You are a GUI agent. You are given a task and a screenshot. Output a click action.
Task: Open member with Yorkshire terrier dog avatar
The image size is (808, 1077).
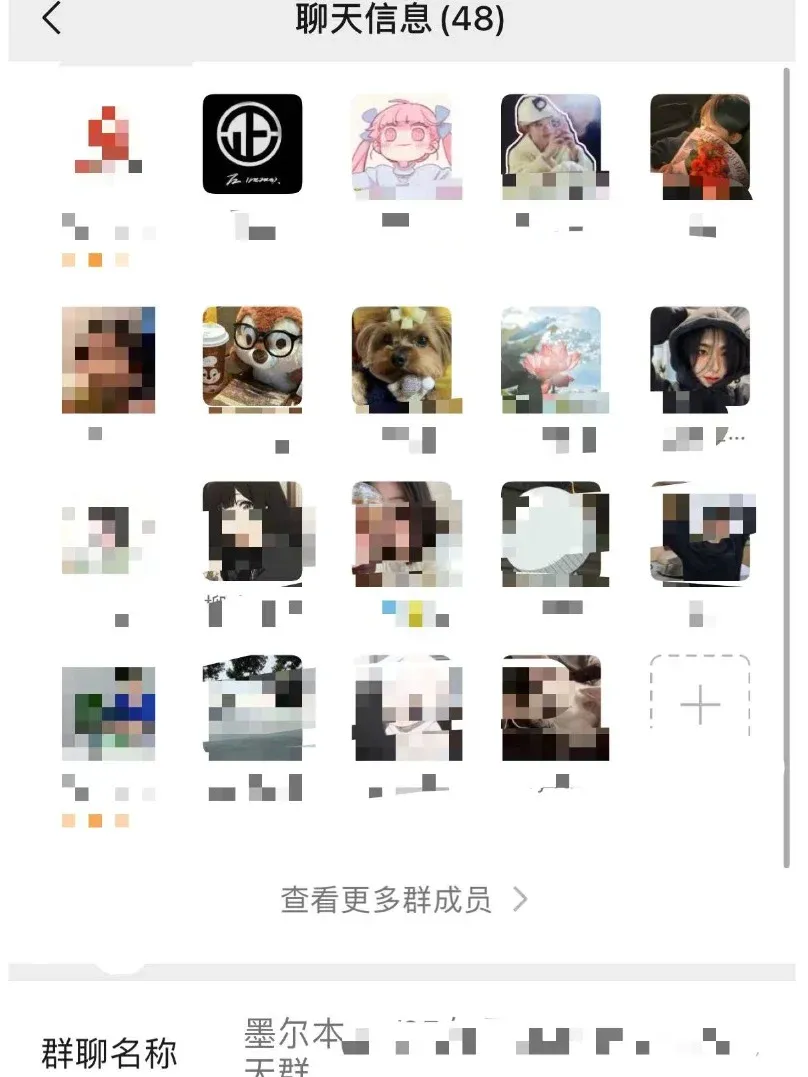tap(401, 359)
